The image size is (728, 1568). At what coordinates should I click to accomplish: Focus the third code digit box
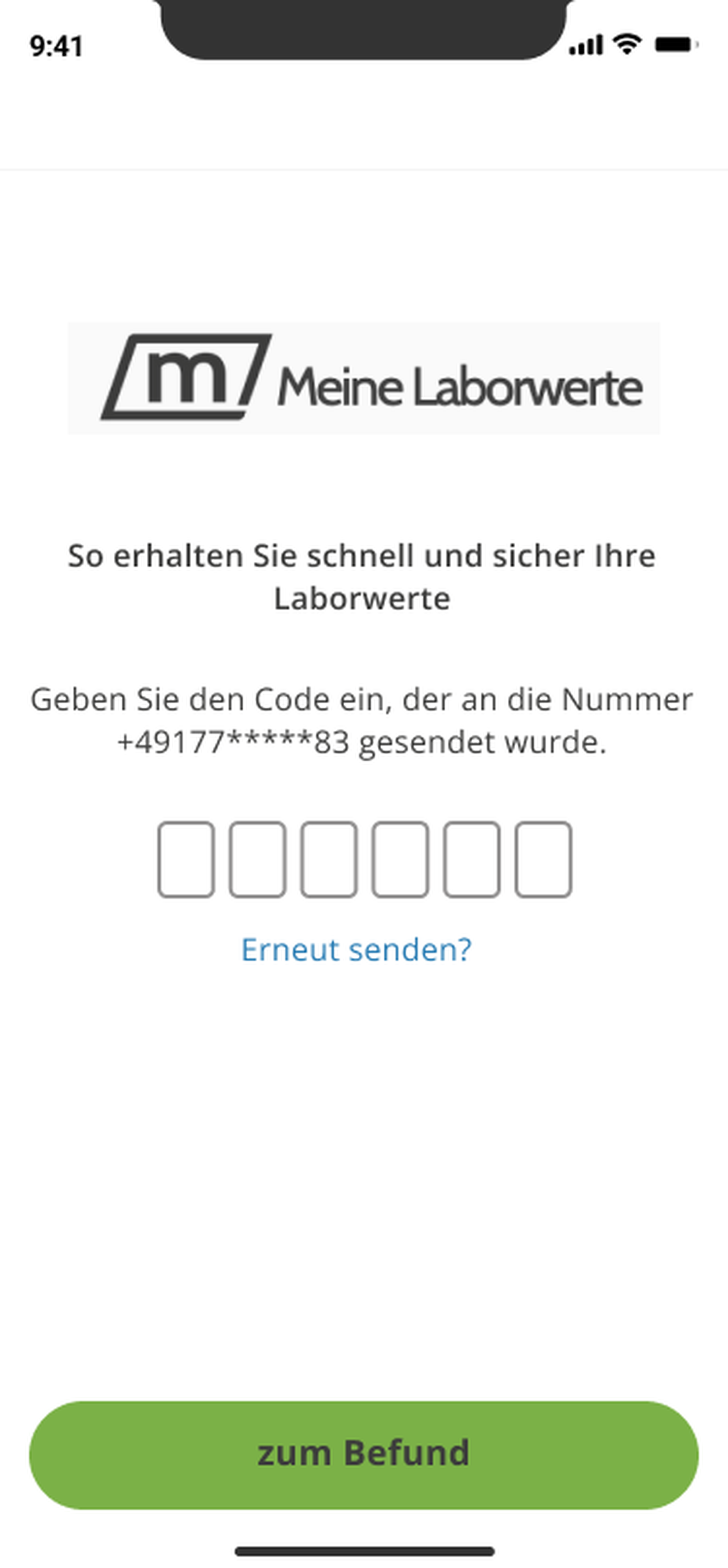[329, 859]
